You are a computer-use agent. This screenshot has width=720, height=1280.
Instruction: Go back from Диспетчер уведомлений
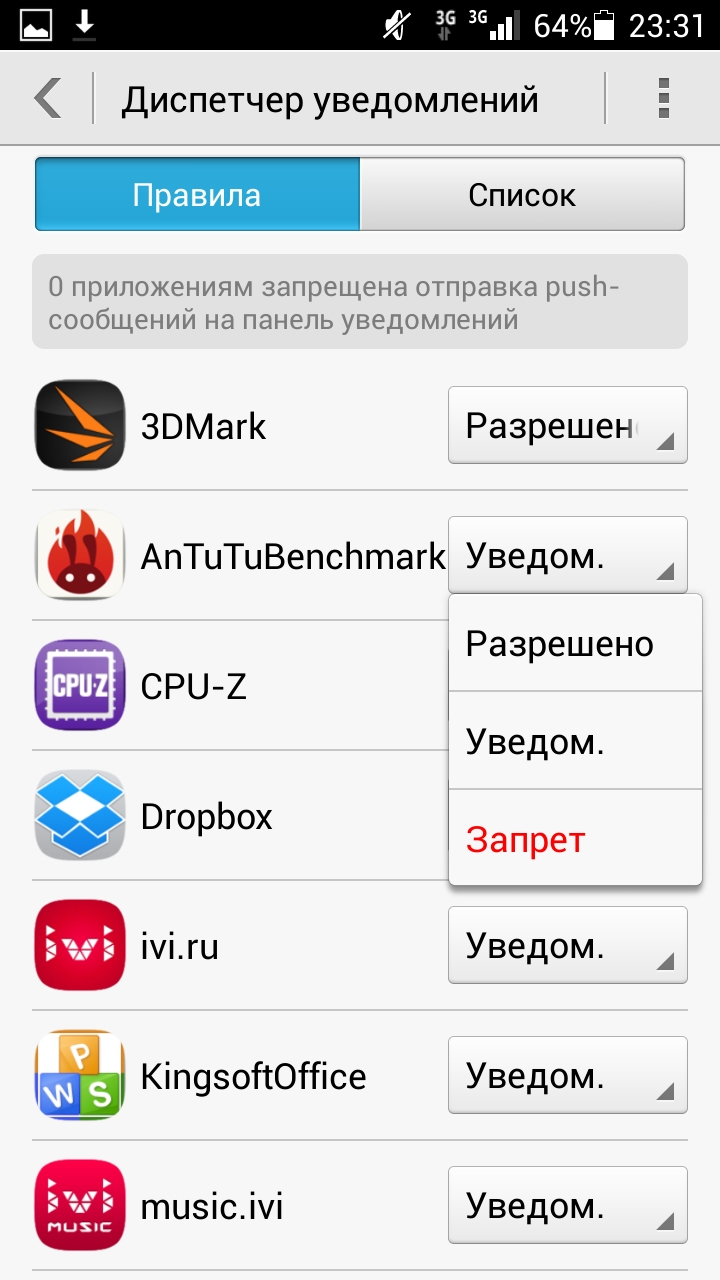pos(47,99)
